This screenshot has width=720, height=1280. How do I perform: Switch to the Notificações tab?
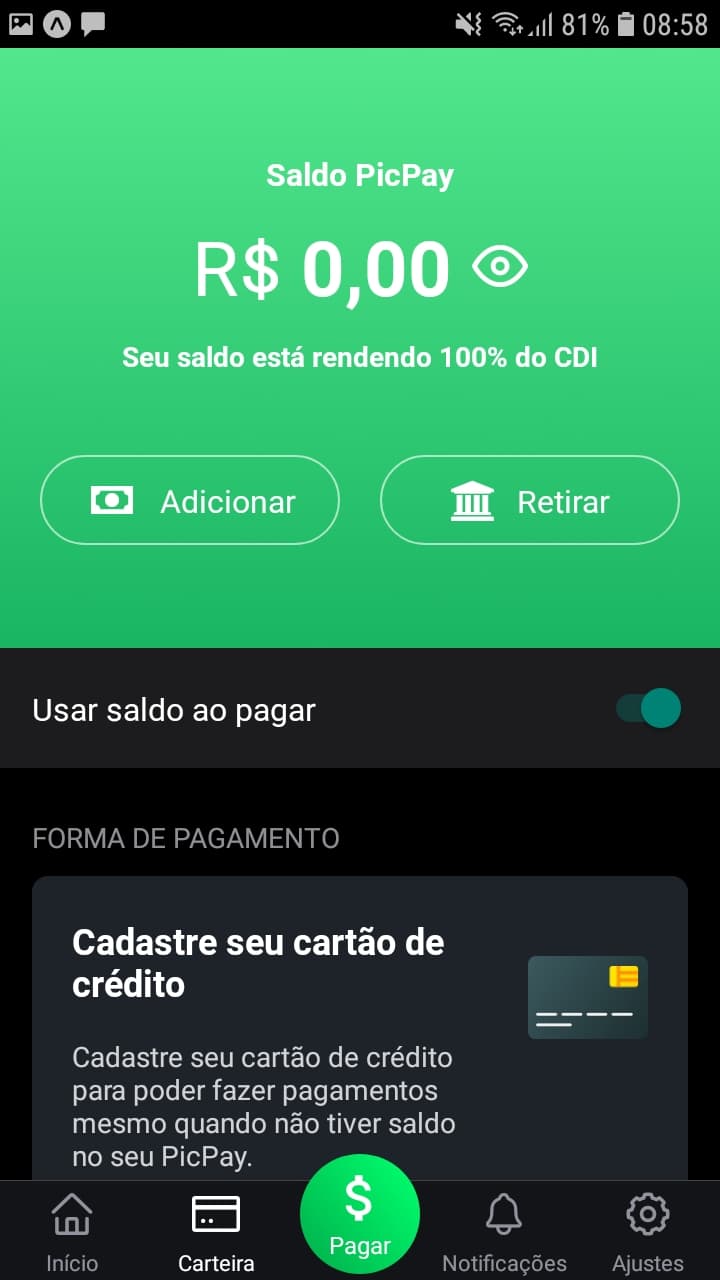[x=504, y=1232]
